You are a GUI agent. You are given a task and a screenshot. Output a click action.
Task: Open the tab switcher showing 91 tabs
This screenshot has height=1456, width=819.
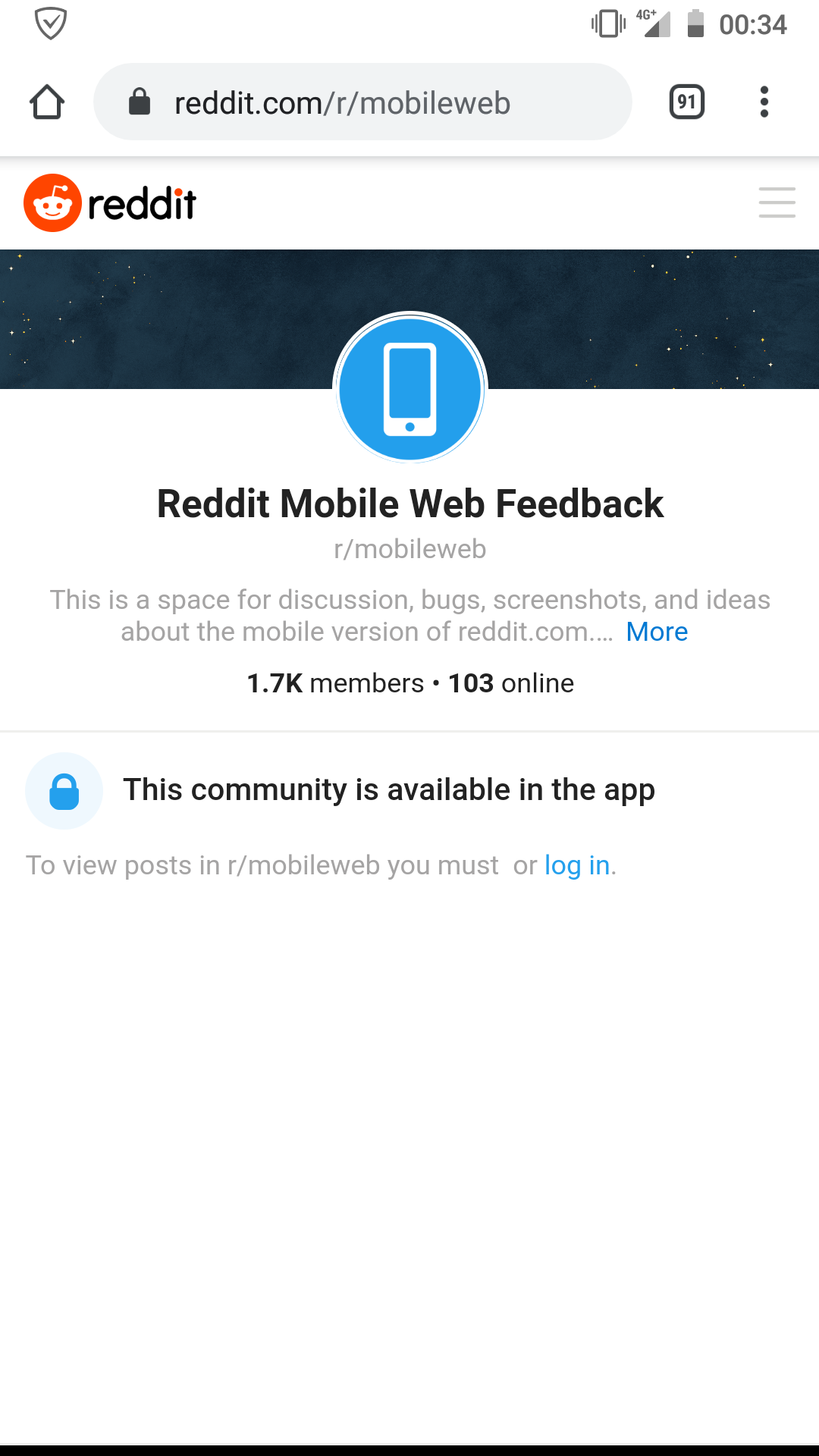click(x=686, y=102)
